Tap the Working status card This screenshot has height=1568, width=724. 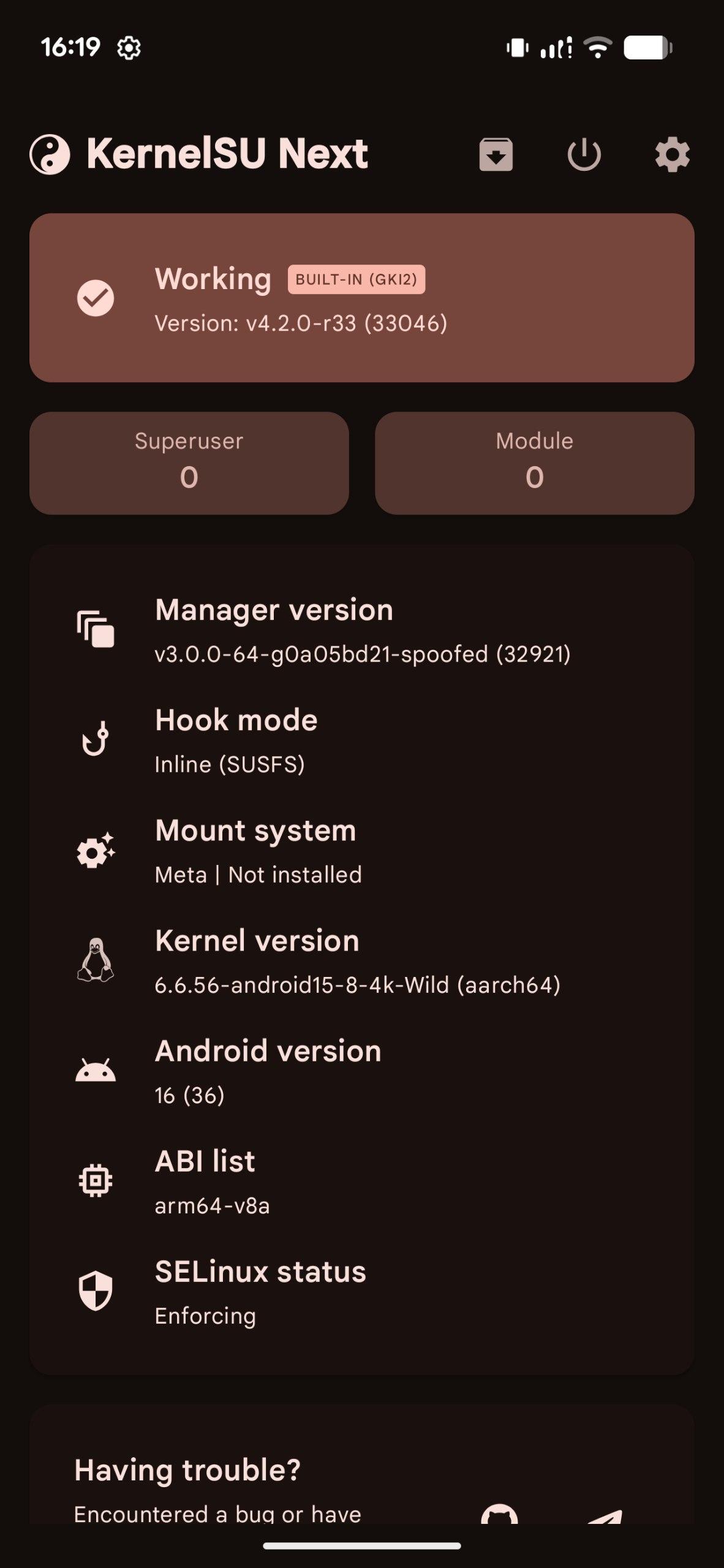(361, 298)
